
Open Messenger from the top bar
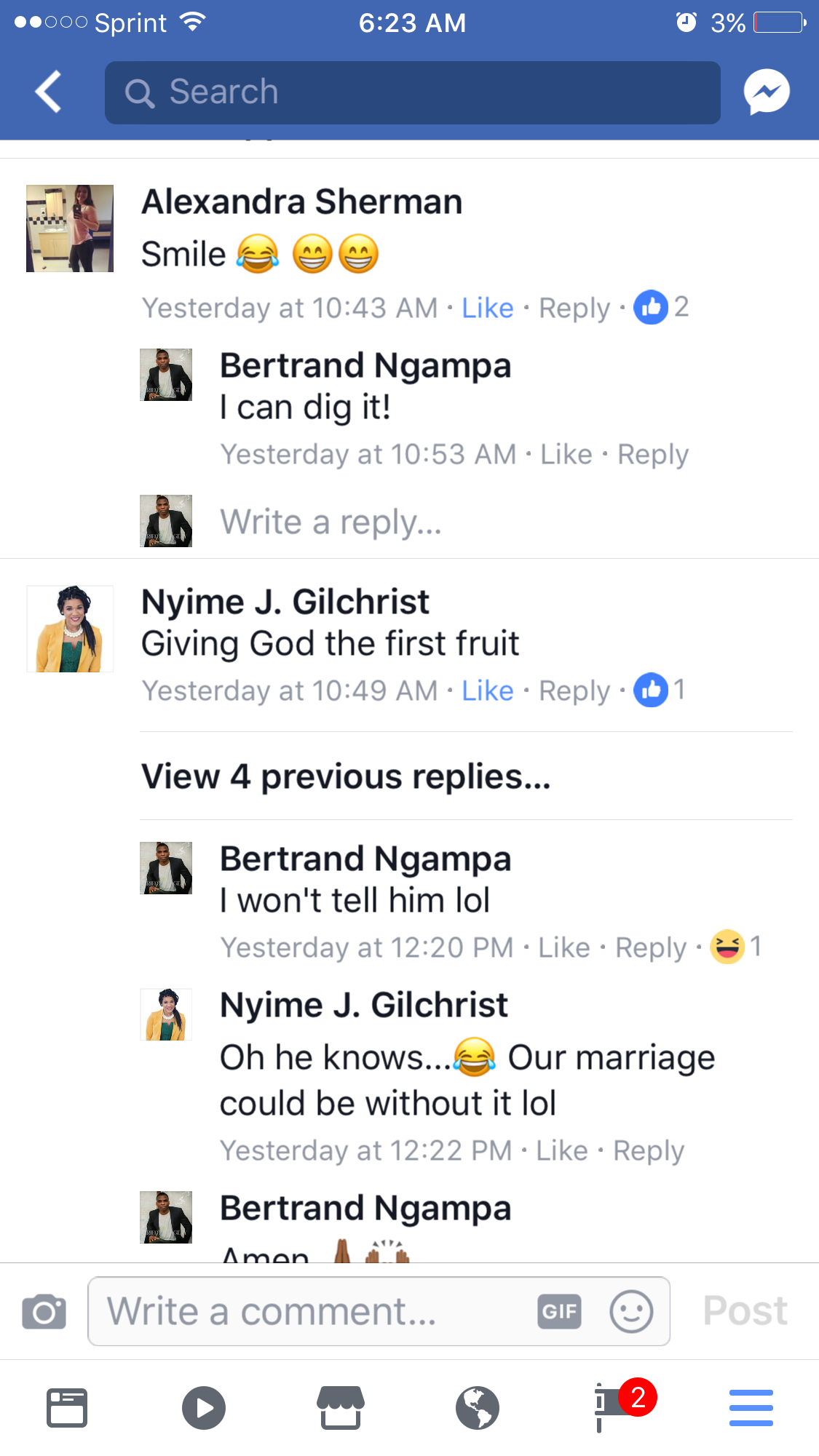click(766, 92)
